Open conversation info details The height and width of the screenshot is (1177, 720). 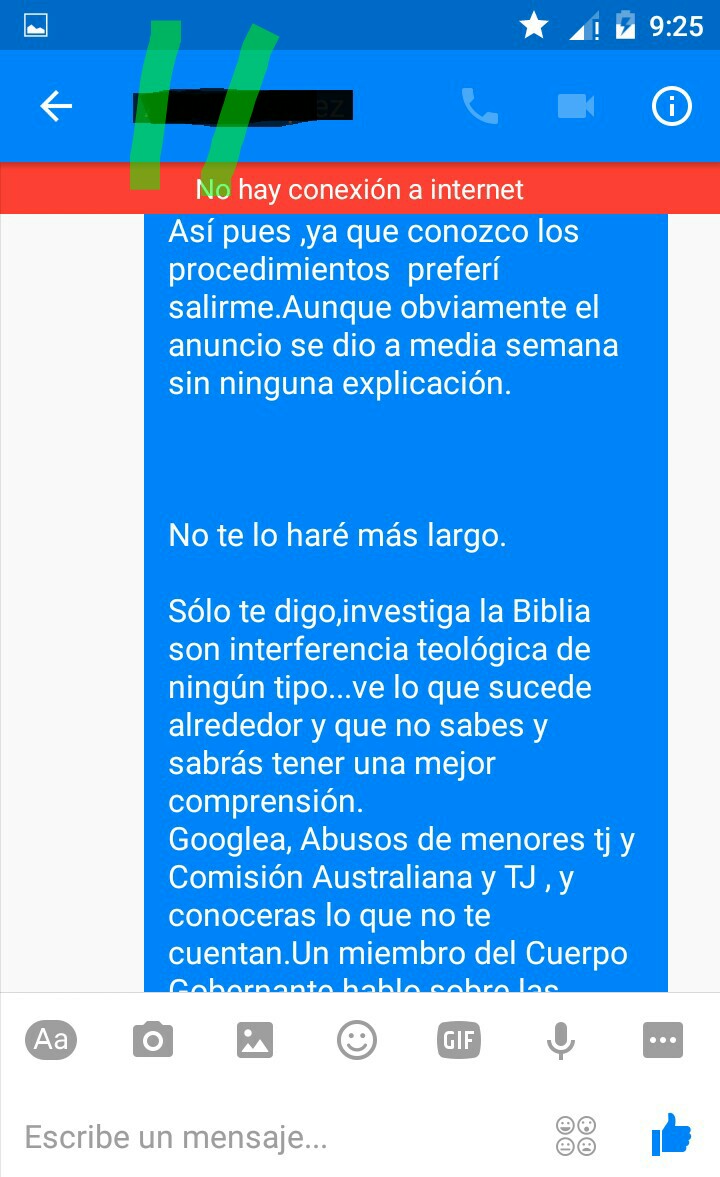pyautogui.click(x=672, y=106)
